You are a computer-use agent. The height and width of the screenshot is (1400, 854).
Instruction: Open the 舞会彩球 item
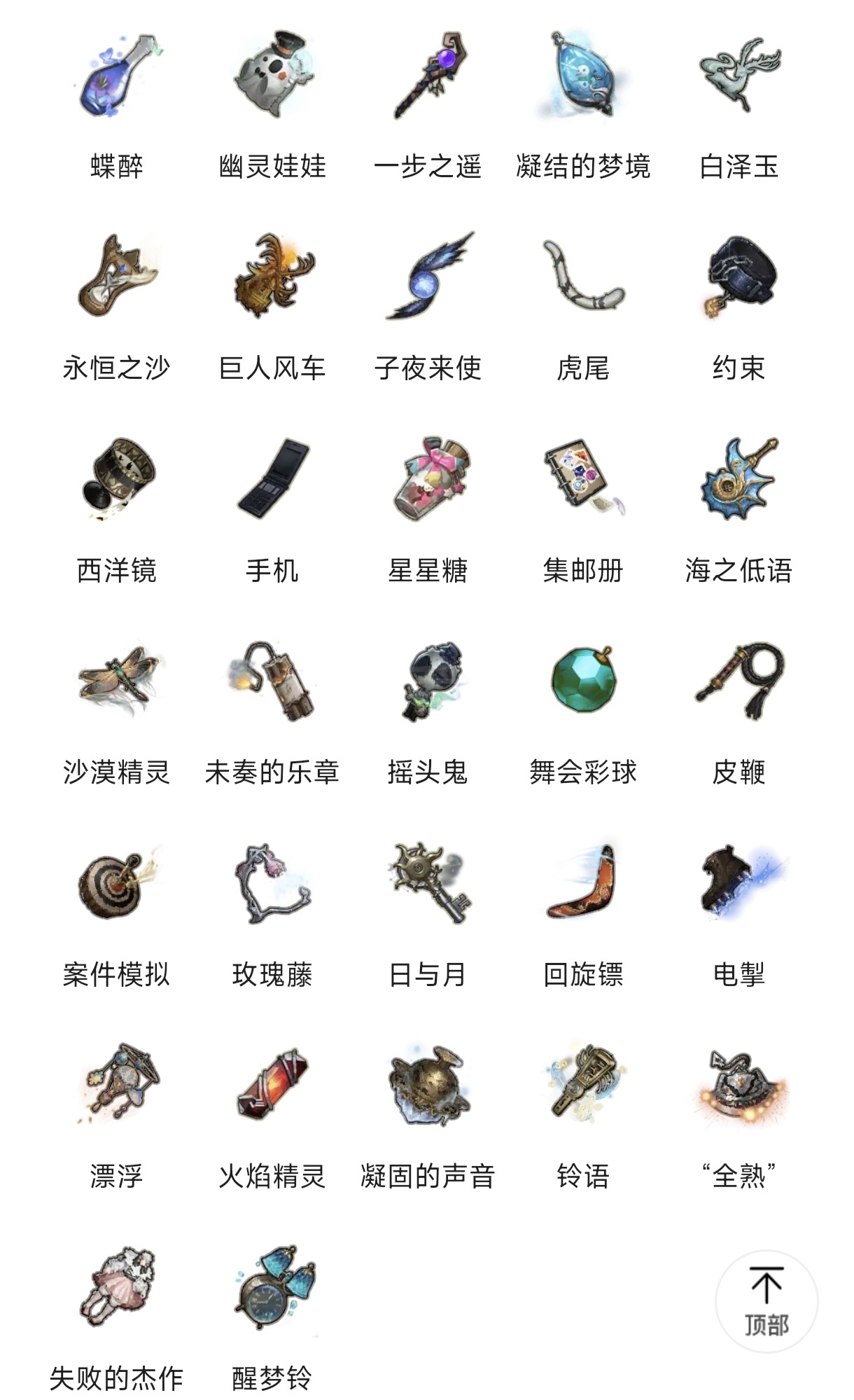[583, 711]
